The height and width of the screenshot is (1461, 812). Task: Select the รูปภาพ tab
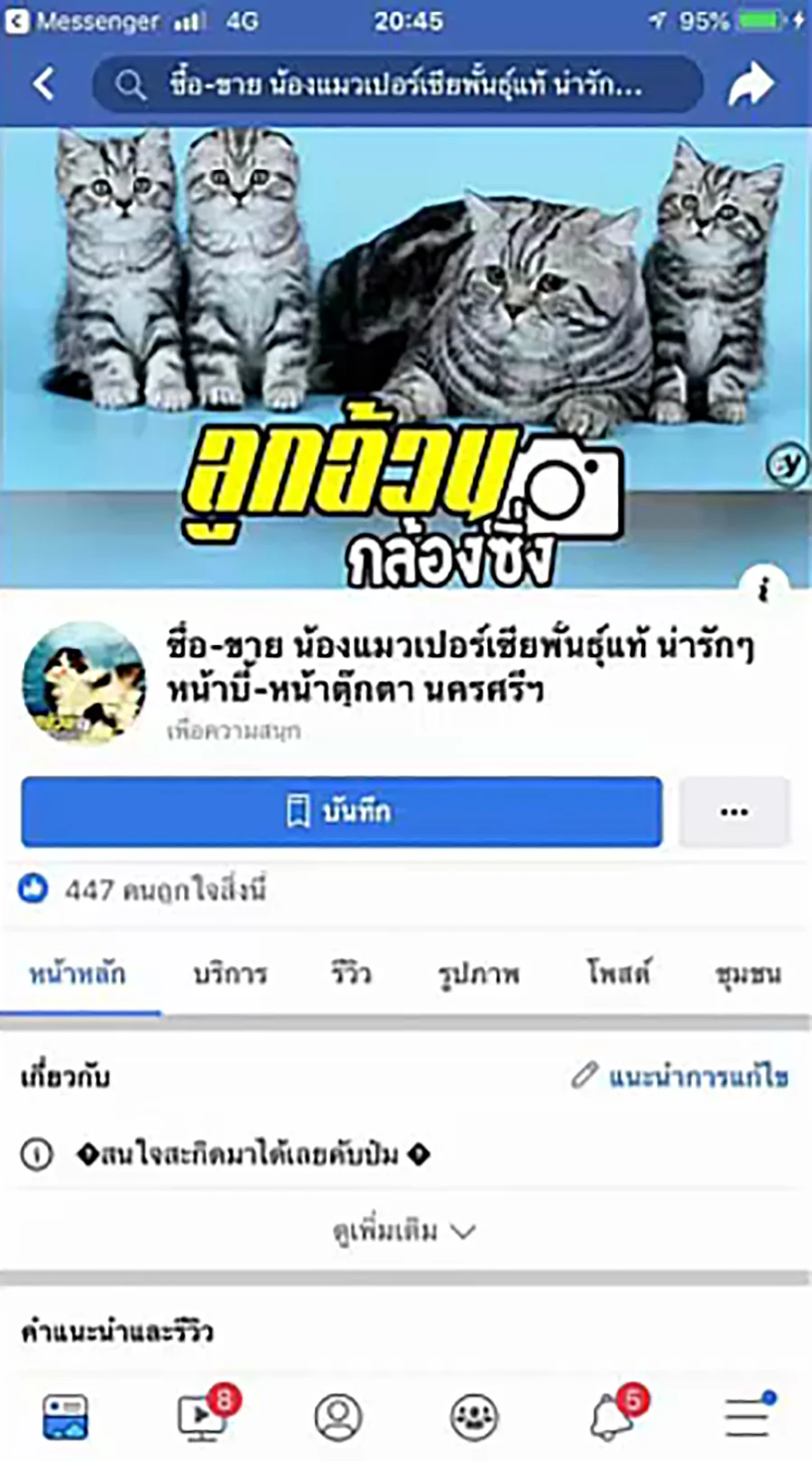[479, 974]
